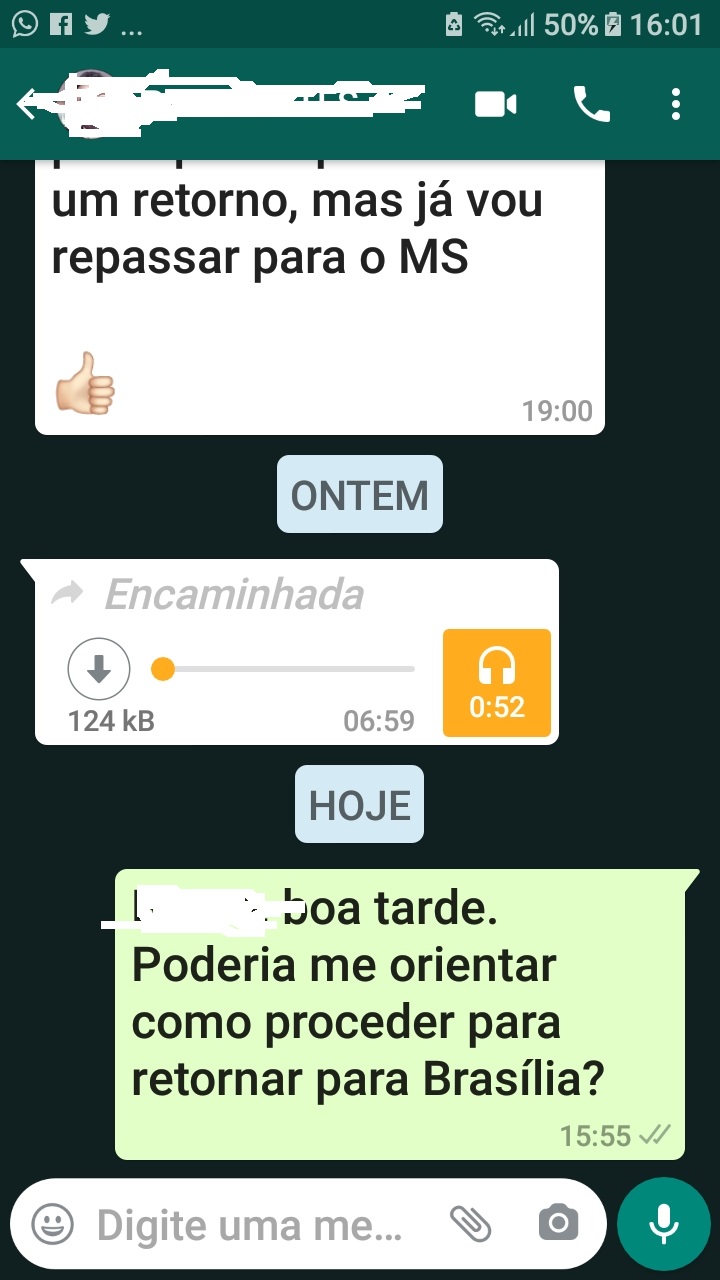Image resolution: width=720 pixels, height=1280 pixels.
Task: Attach a file with the paperclip
Action: click(470, 1223)
